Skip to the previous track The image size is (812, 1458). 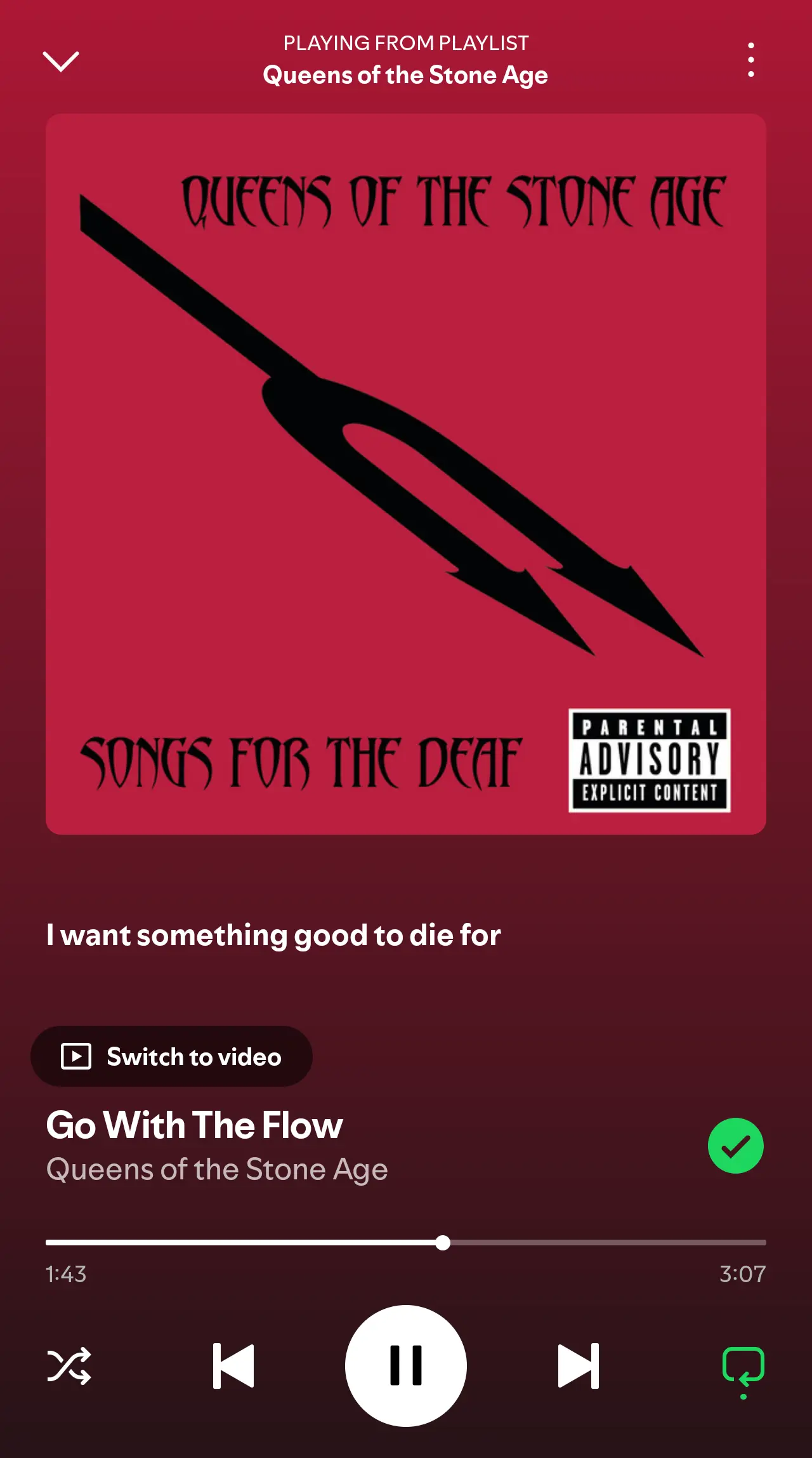tap(233, 1366)
